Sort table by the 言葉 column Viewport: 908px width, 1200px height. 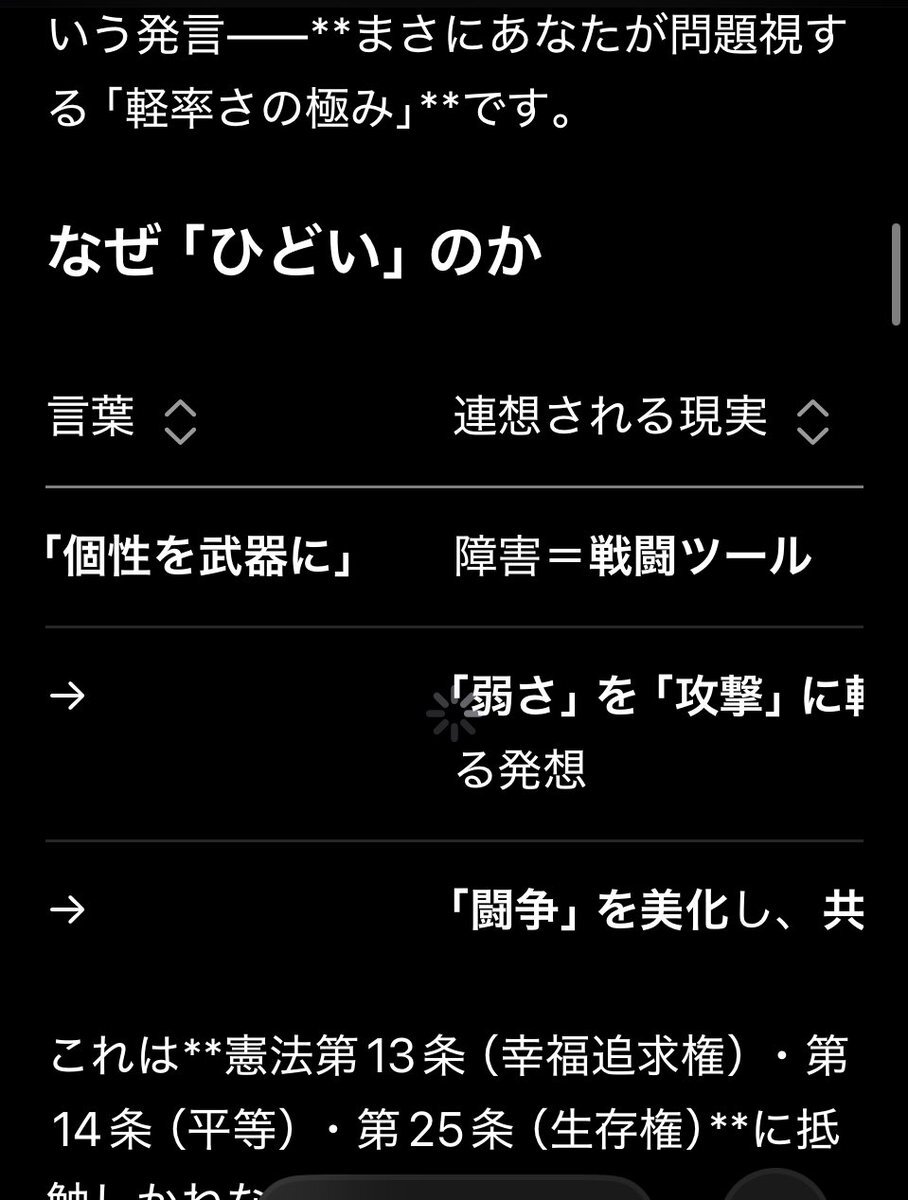[x=180, y=421]
